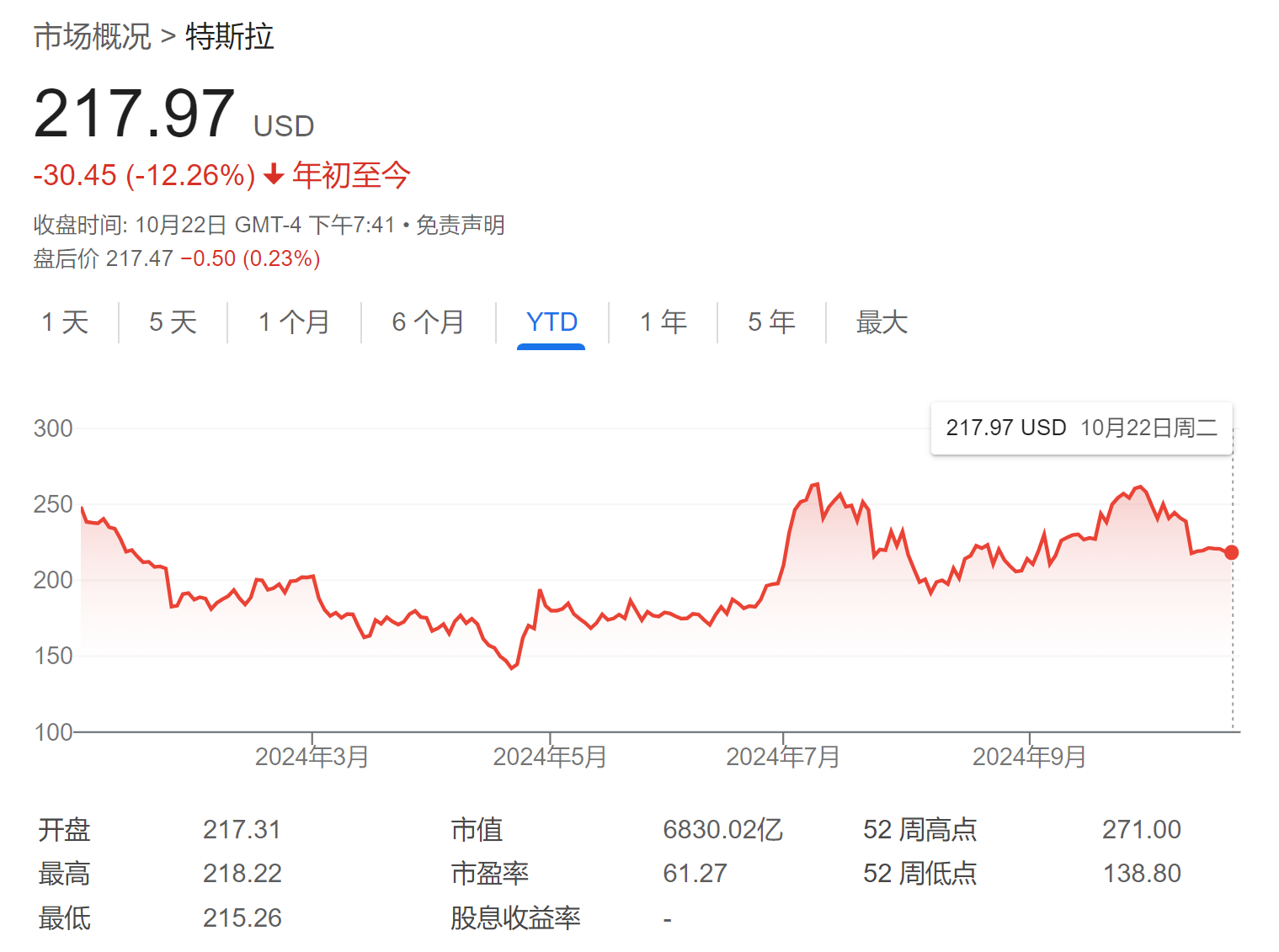Screen dimensions: 1279x952
Task: View the 1 年 price chart
Action: click(663, 322)
